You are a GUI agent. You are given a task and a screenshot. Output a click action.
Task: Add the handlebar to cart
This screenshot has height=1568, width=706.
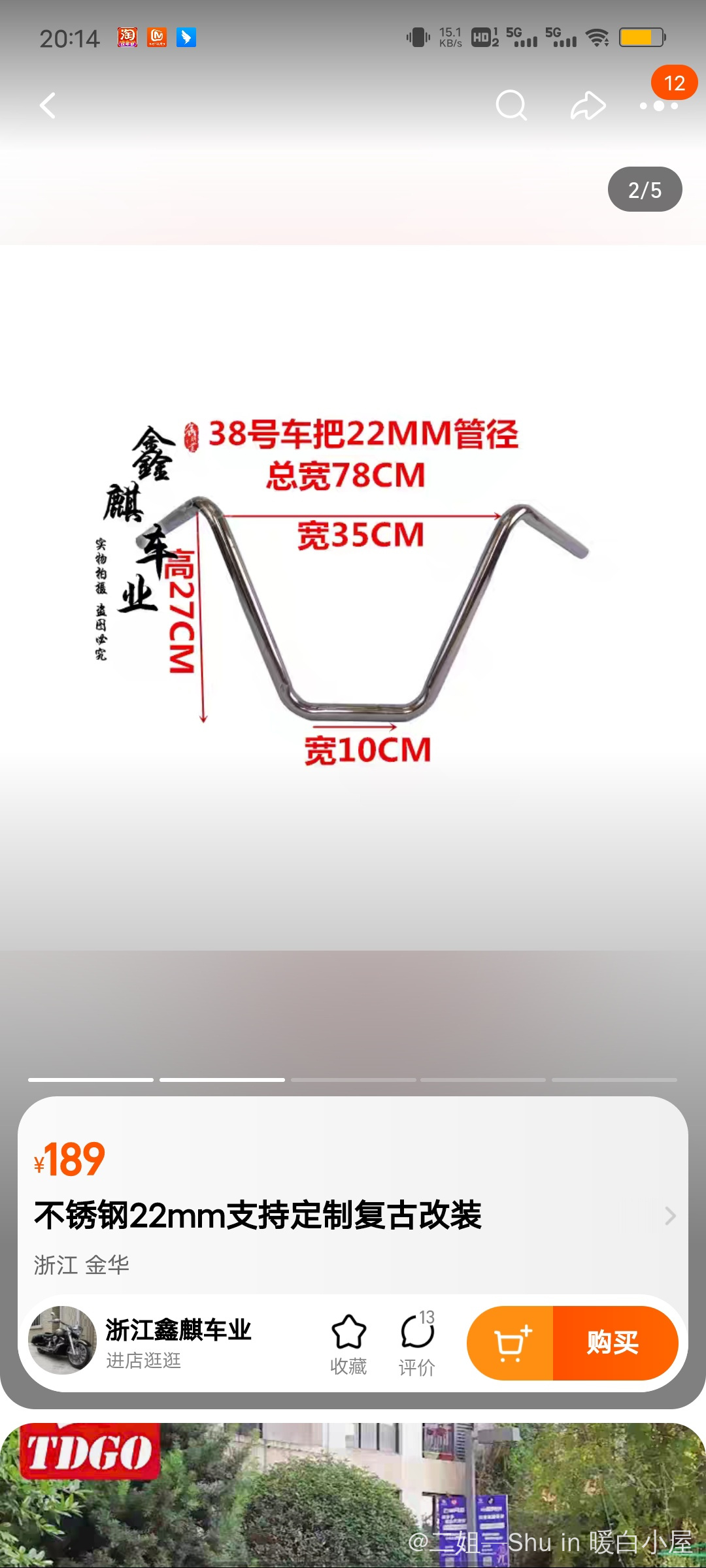point(511,1343)
